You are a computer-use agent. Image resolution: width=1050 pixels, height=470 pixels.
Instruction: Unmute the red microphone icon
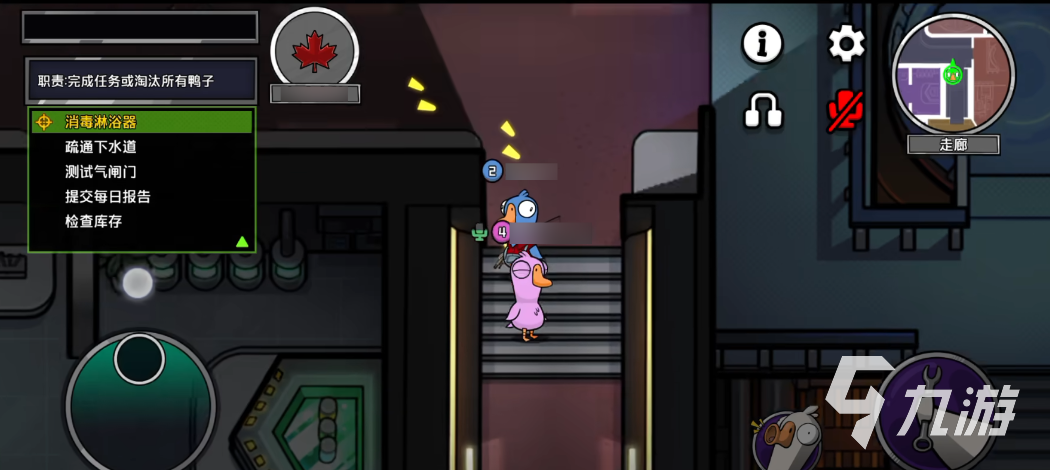pos(846,111)
